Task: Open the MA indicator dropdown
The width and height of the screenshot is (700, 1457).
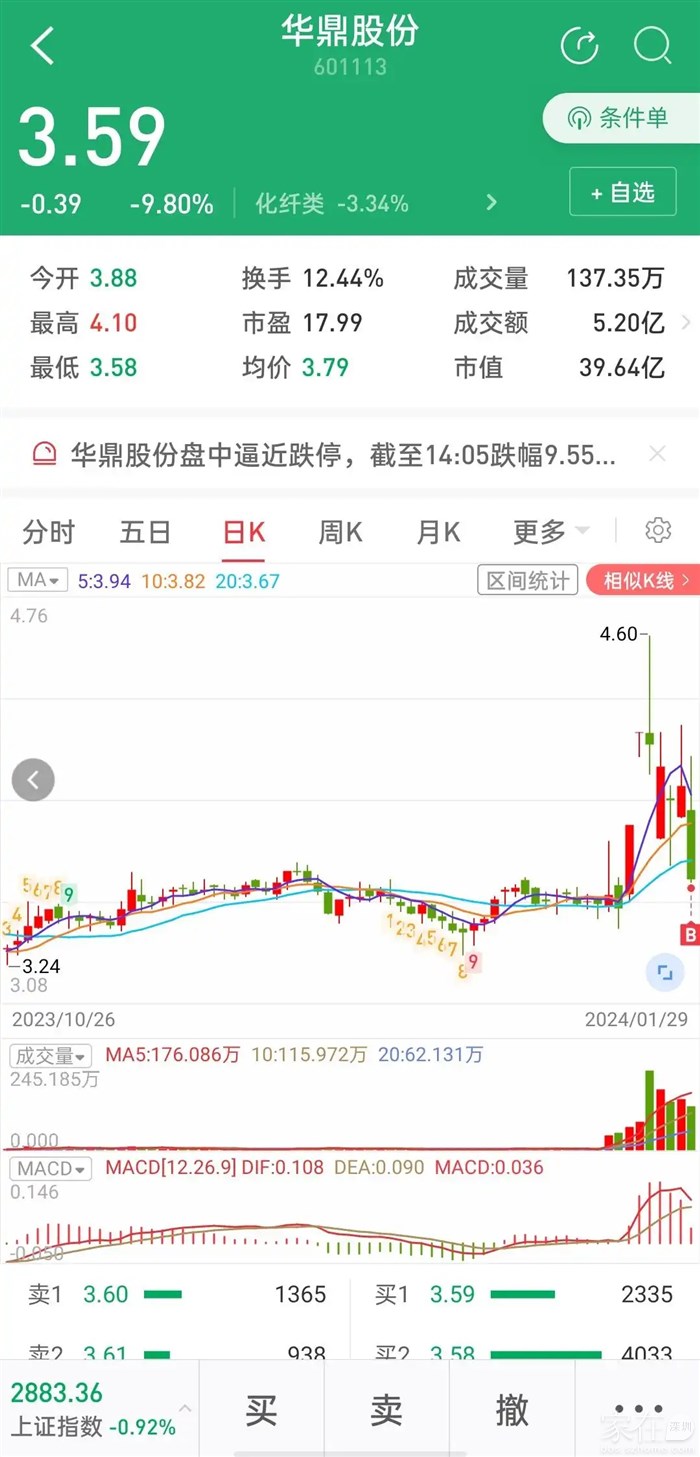Action: [x=37, y=580]
